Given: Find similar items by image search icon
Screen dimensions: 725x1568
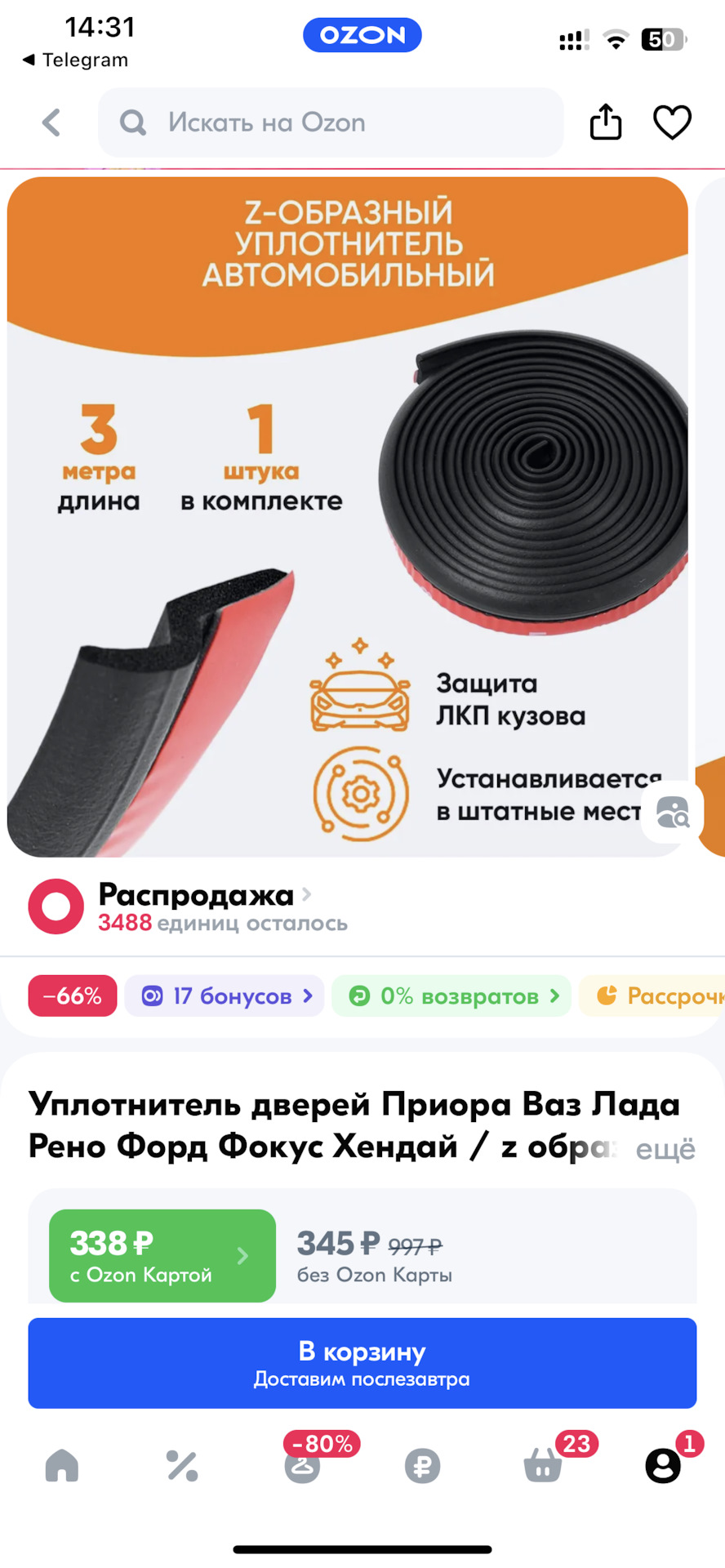Looking at the screenshot, I should (672, 813).
